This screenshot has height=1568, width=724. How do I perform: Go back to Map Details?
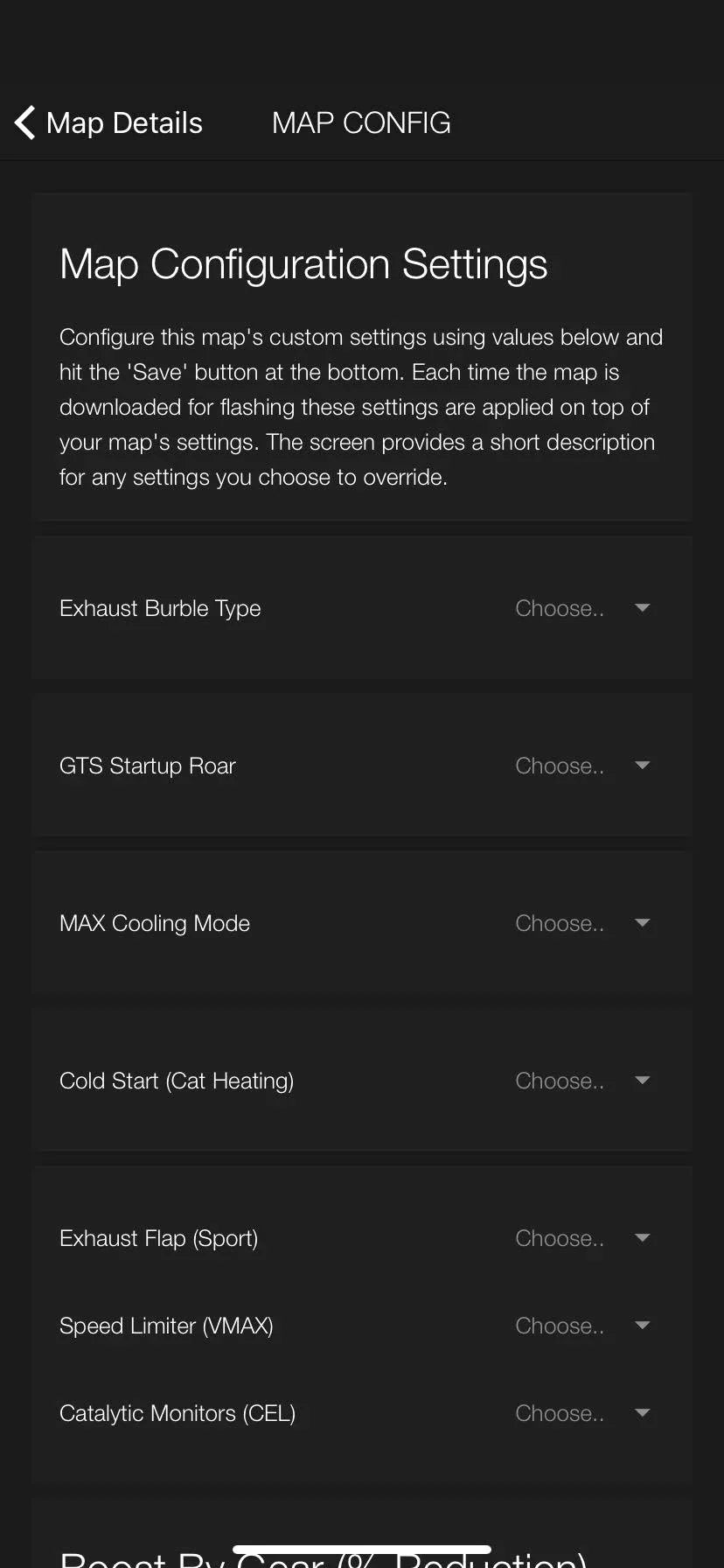[108, 123]
